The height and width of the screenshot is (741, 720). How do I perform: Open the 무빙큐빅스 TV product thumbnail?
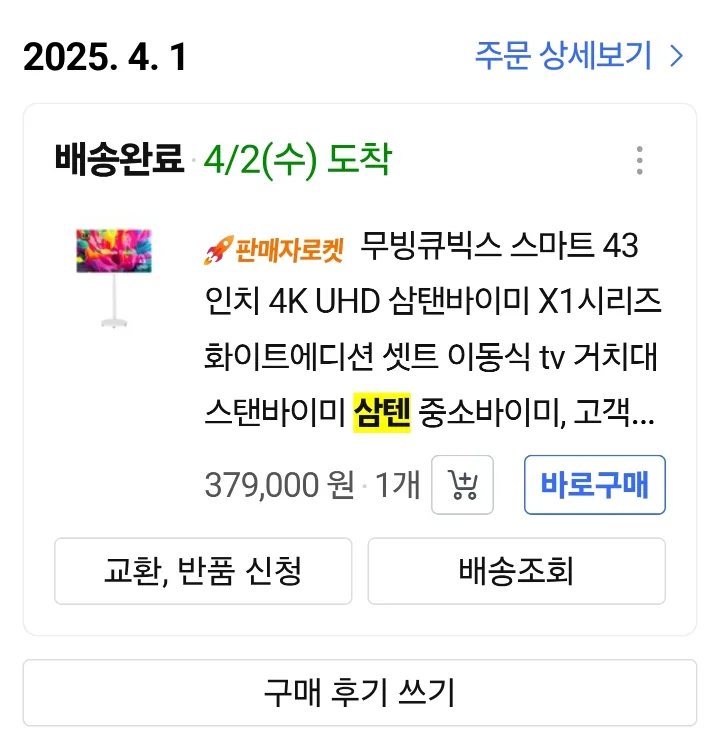click(114, 277)
